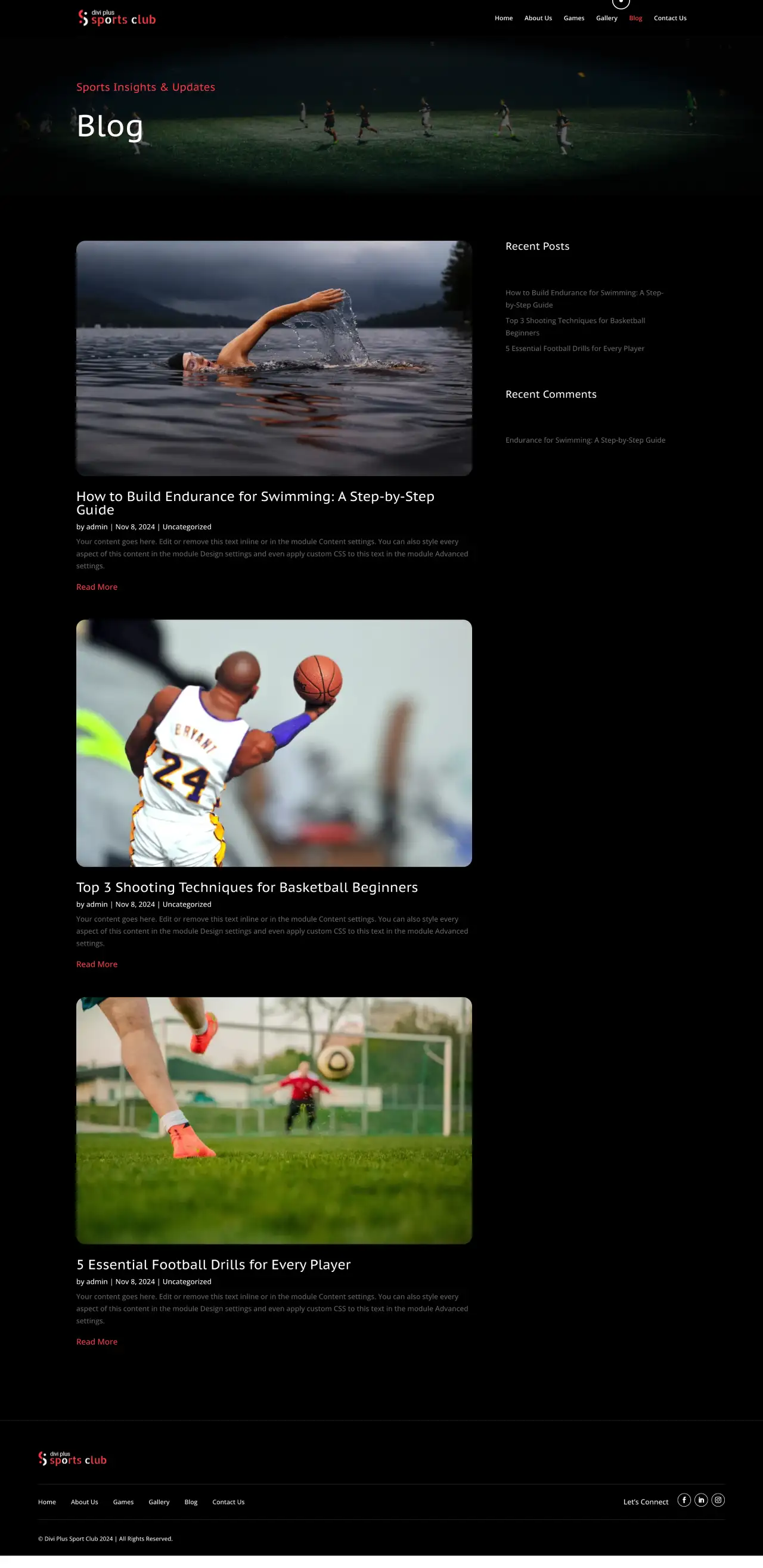Tap the author admin on the swimming post
This screenshot has height=1568, width=763.
point(97,527)
